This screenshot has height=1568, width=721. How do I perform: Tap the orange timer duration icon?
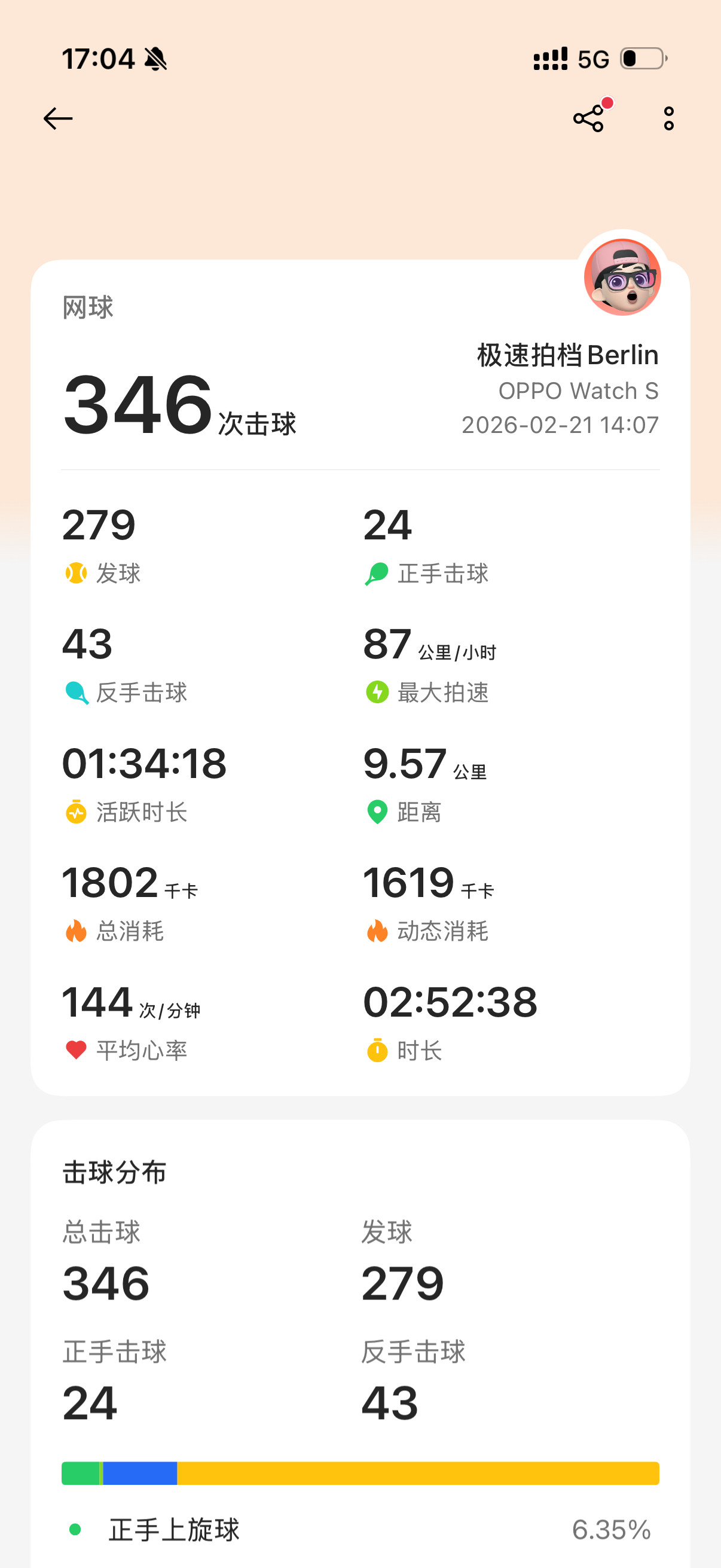377,1050
